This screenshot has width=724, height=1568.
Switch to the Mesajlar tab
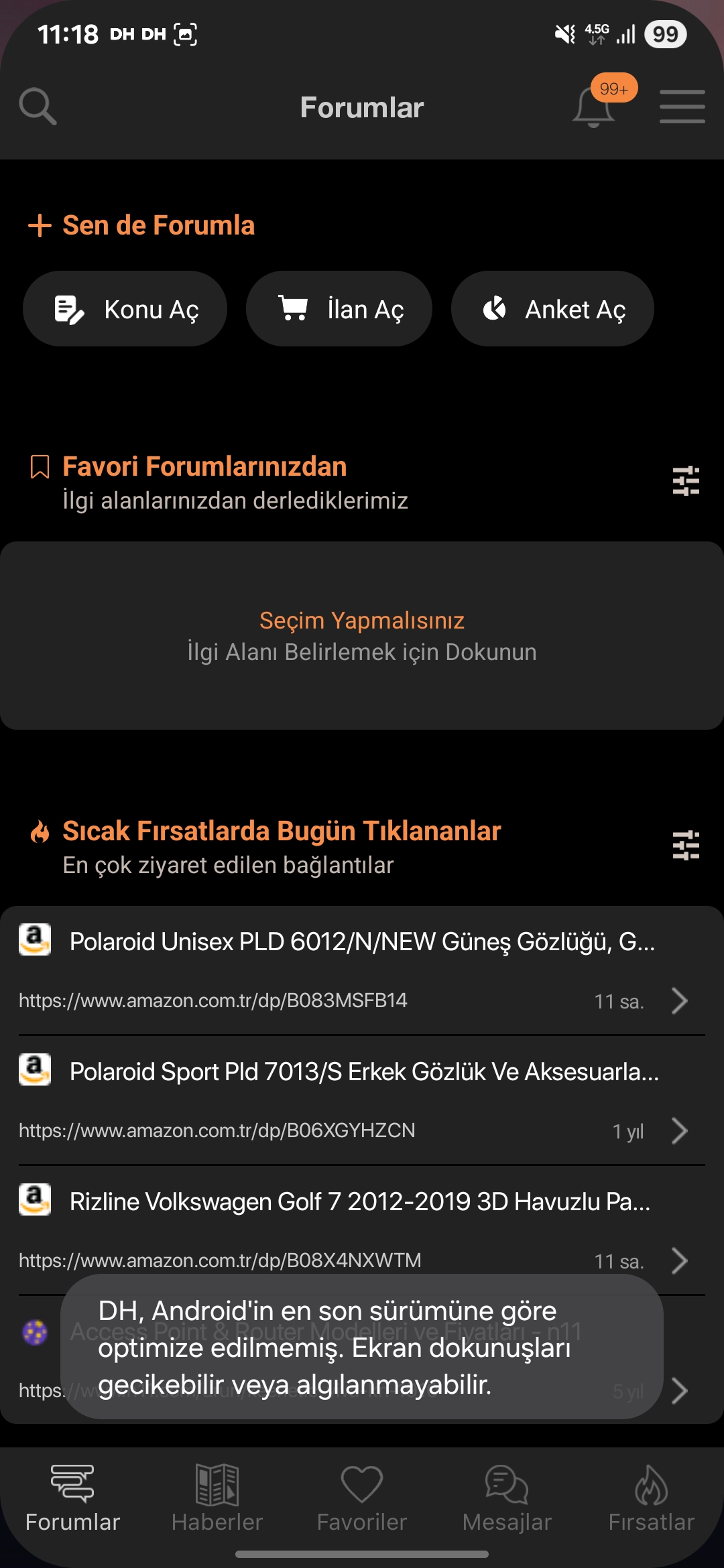[507, 1498]
